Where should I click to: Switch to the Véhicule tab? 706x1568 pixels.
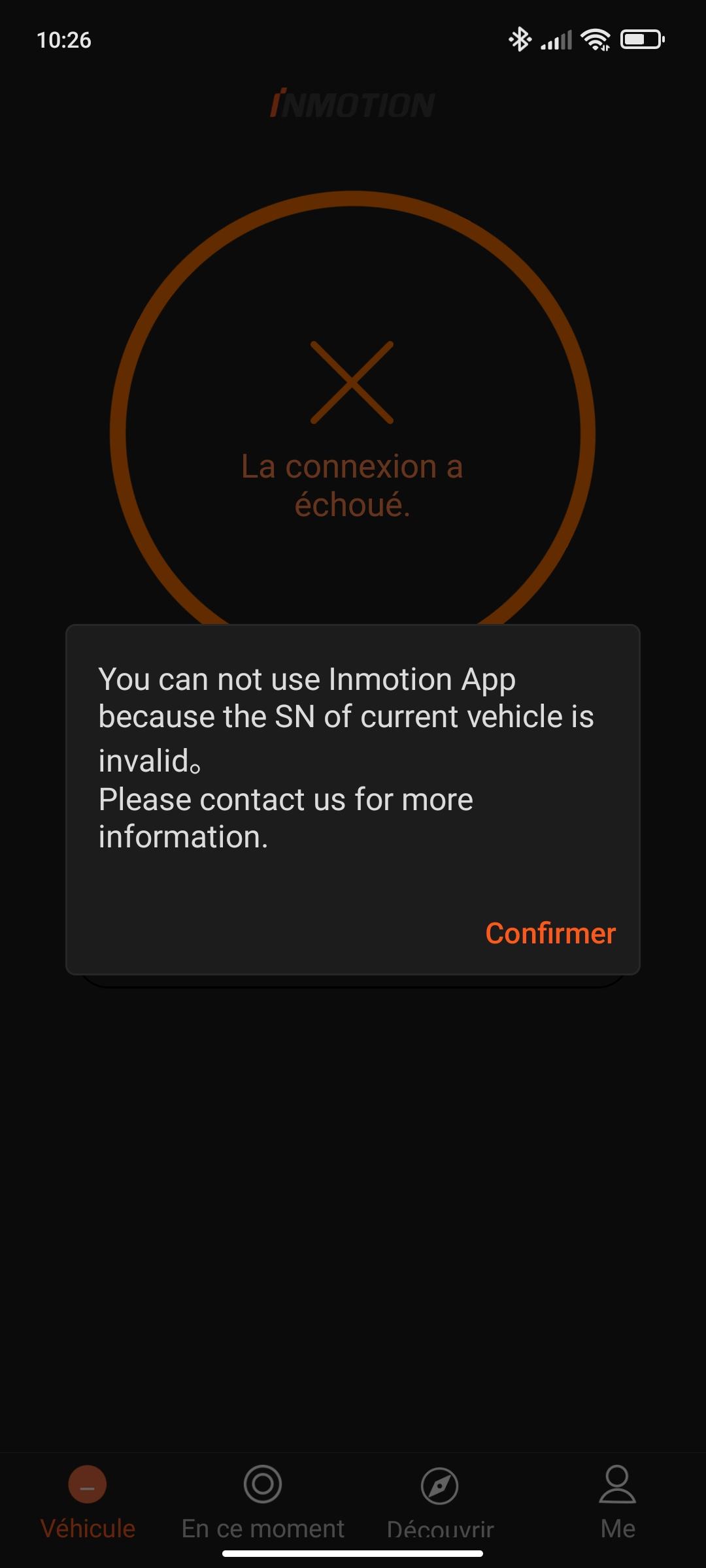(x=88, y=1502)
